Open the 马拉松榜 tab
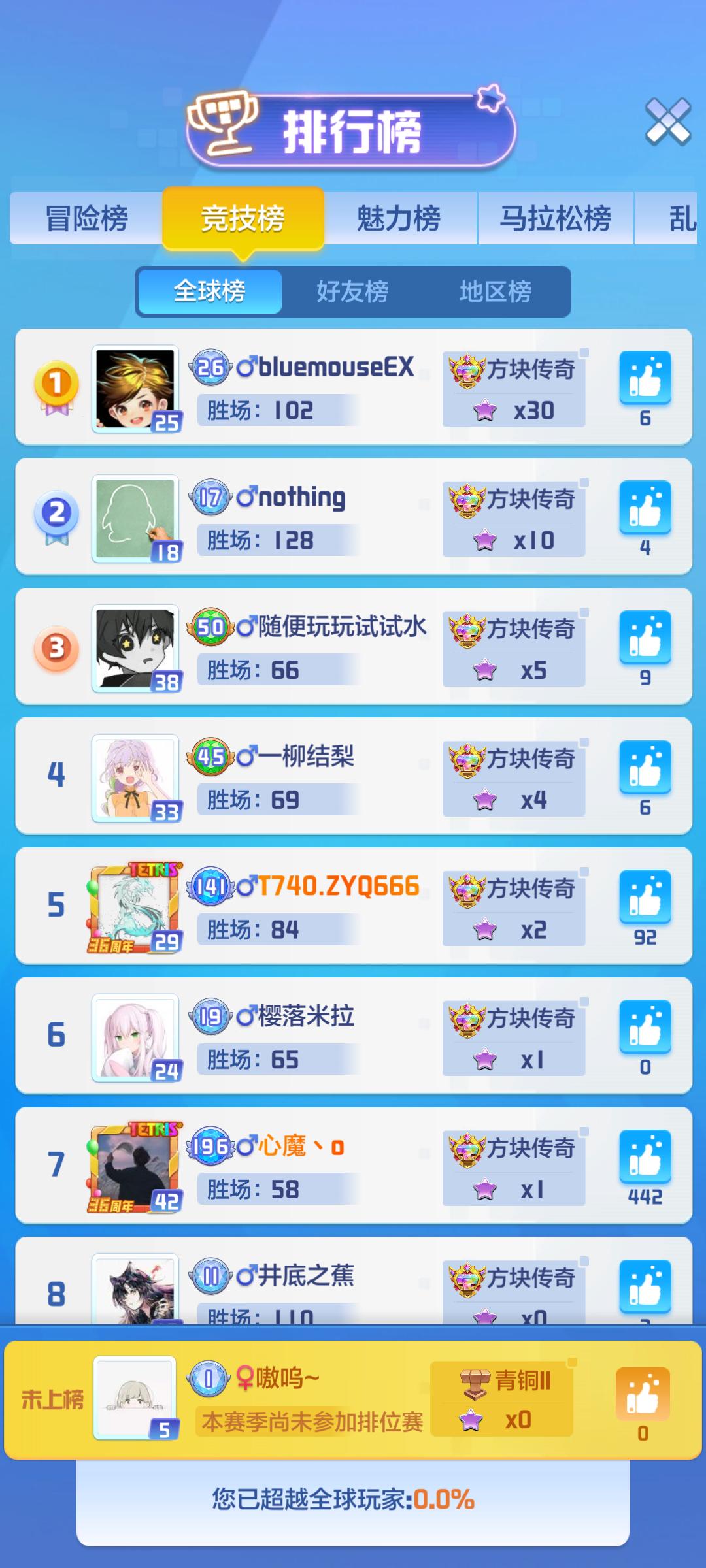The image size is (706, 1568). coord(555,218)
